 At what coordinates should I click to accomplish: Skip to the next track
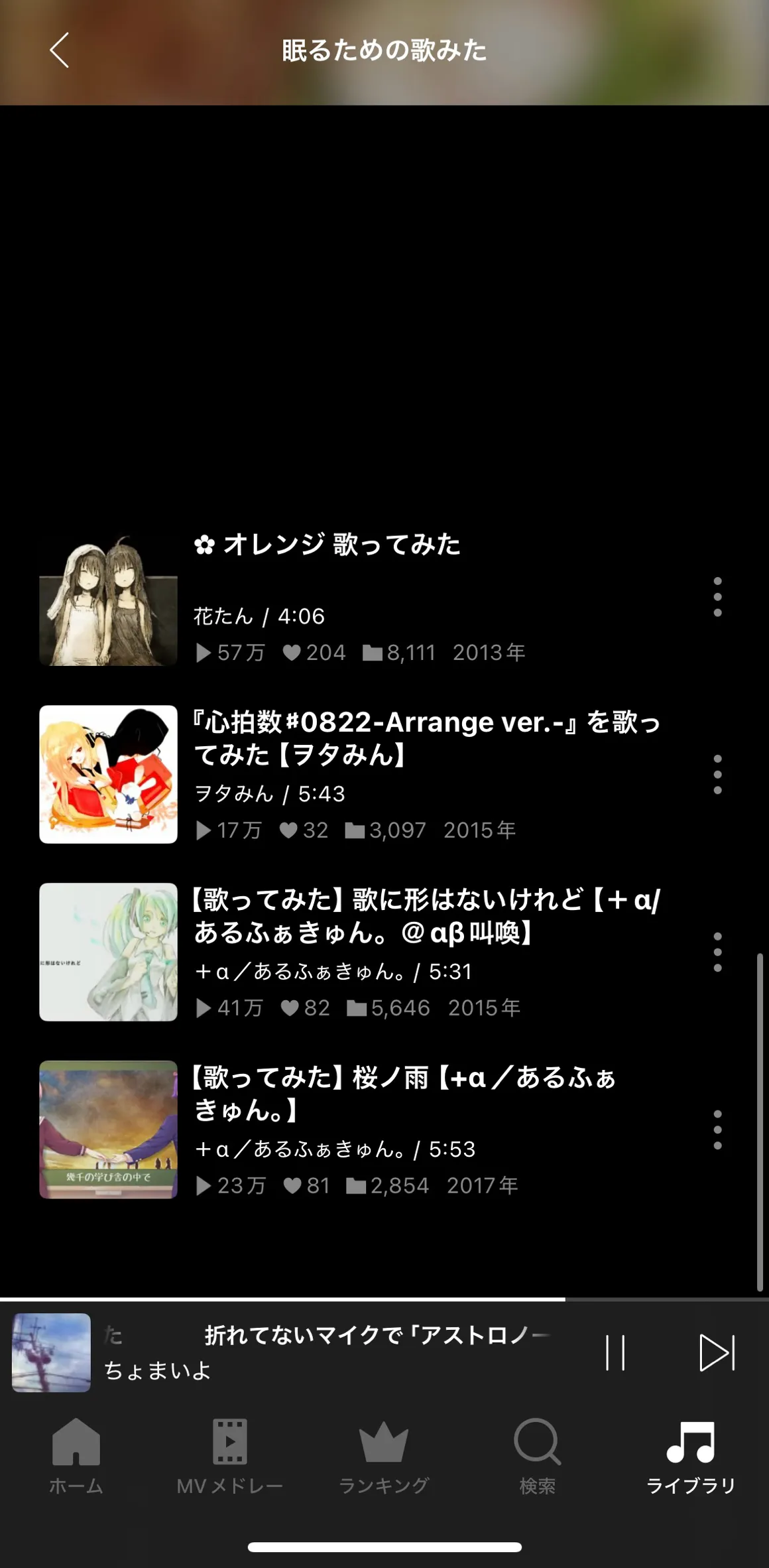point(717,1352)
